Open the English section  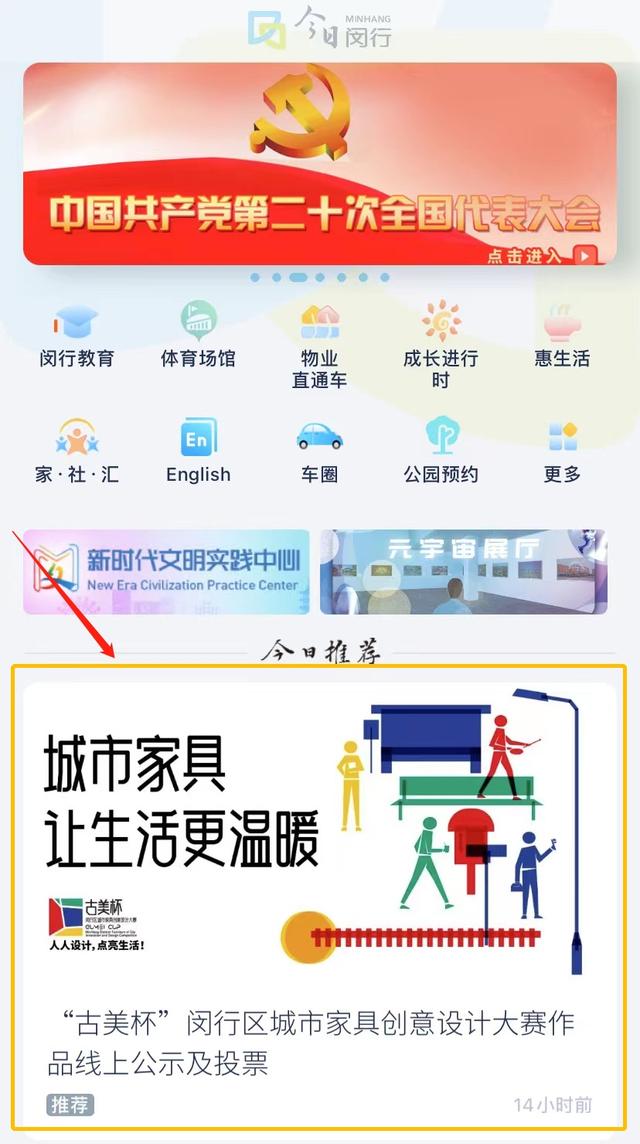click(x=198, y=451)
